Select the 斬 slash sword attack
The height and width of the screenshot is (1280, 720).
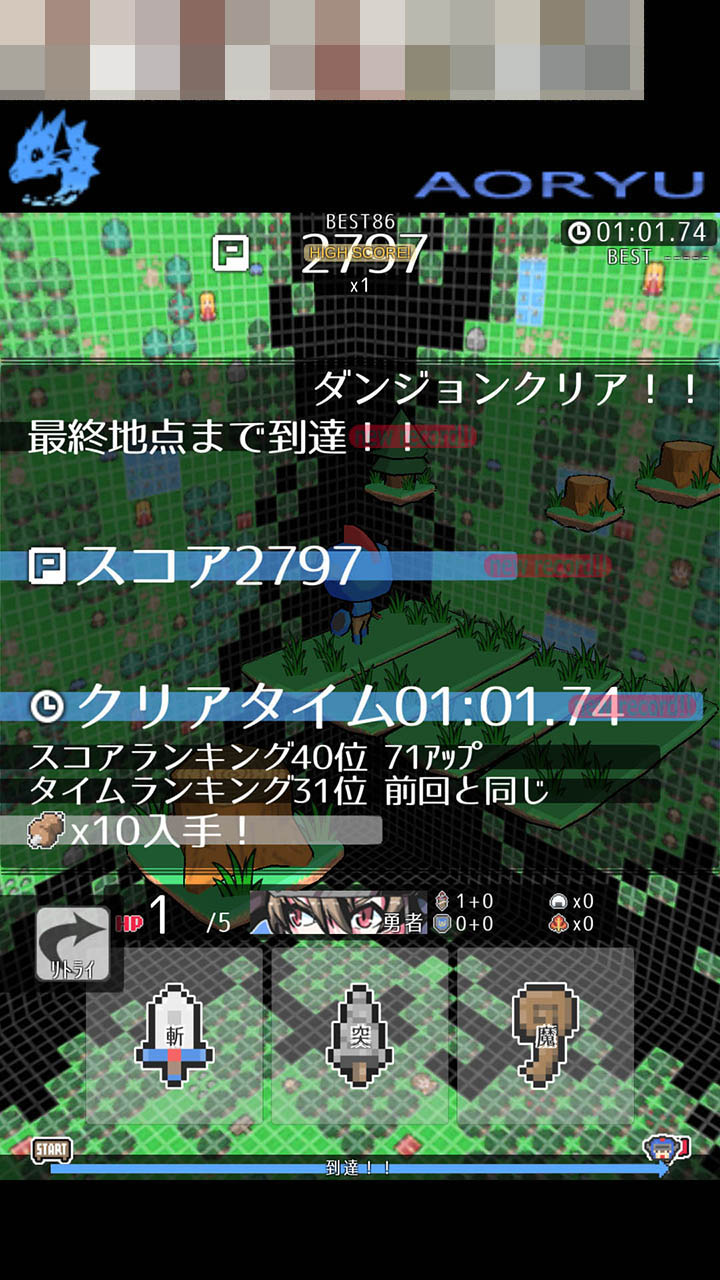coord(175,1036)
